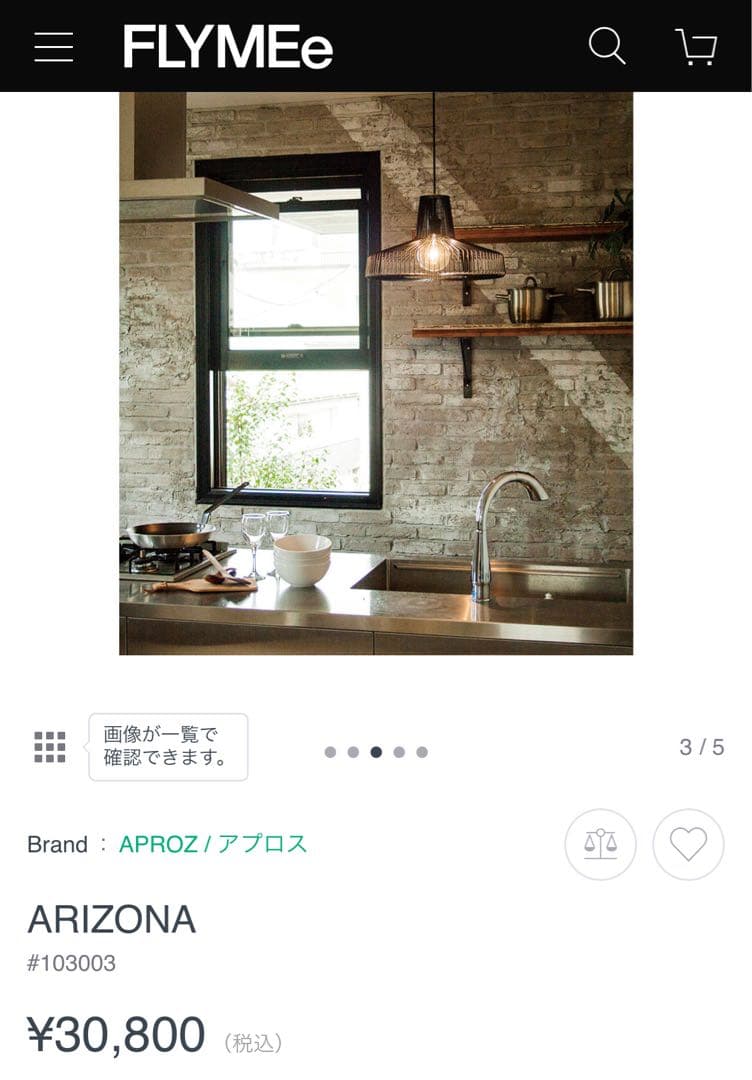Open the shopping cart icon
Screen dimensions: 752x1080
pos(695,45)
